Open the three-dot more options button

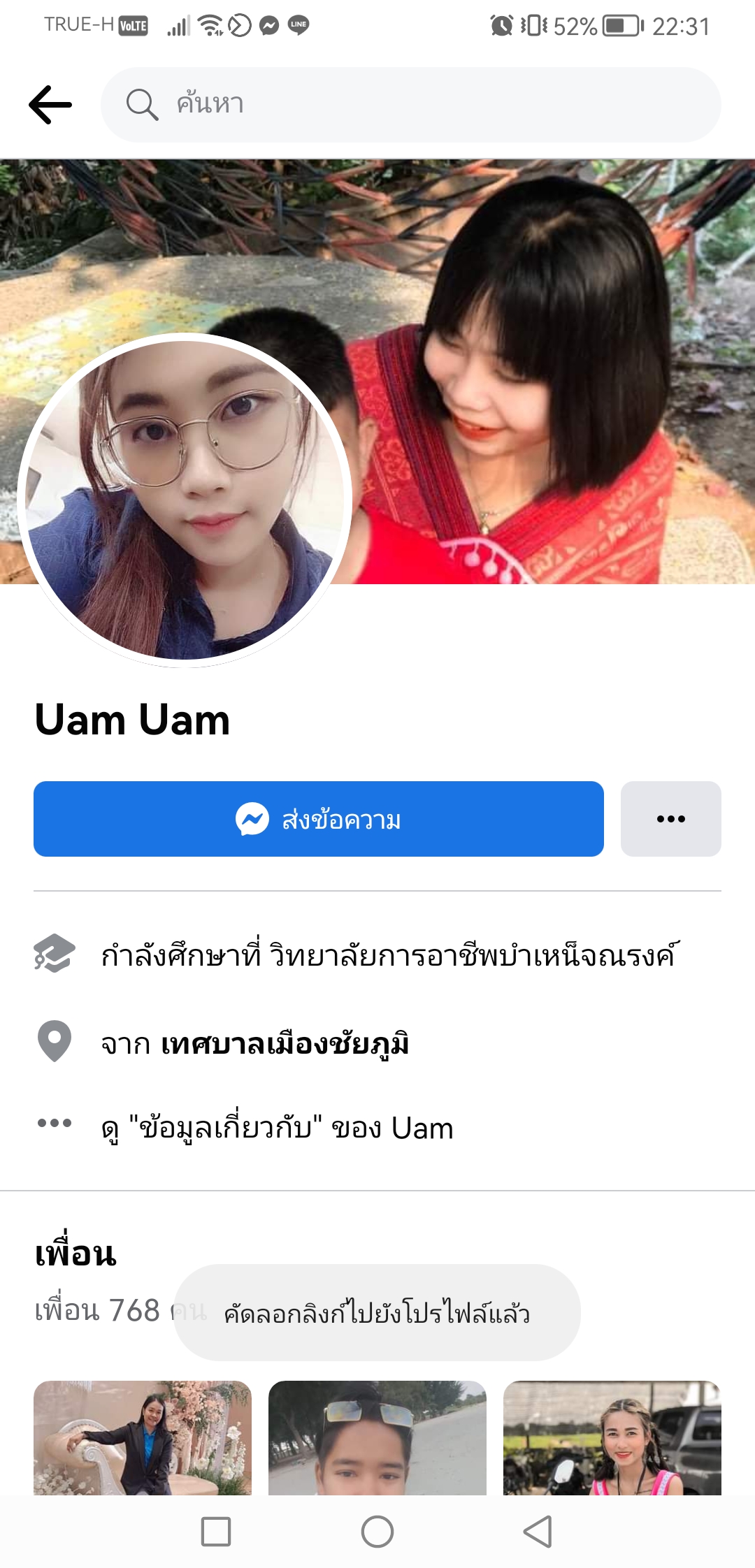coord(670,819)
